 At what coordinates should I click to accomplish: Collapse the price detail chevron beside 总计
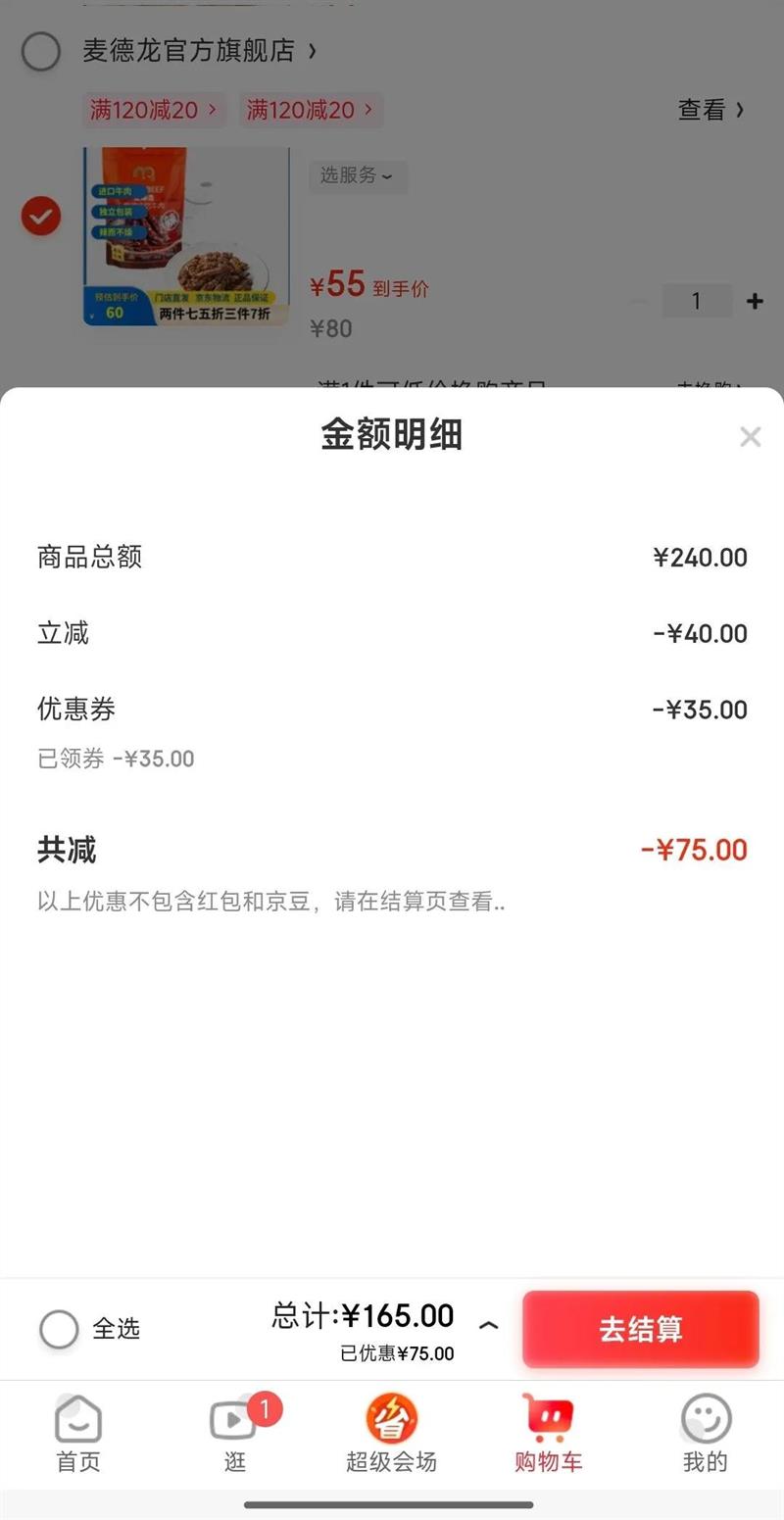(488, 1326)
